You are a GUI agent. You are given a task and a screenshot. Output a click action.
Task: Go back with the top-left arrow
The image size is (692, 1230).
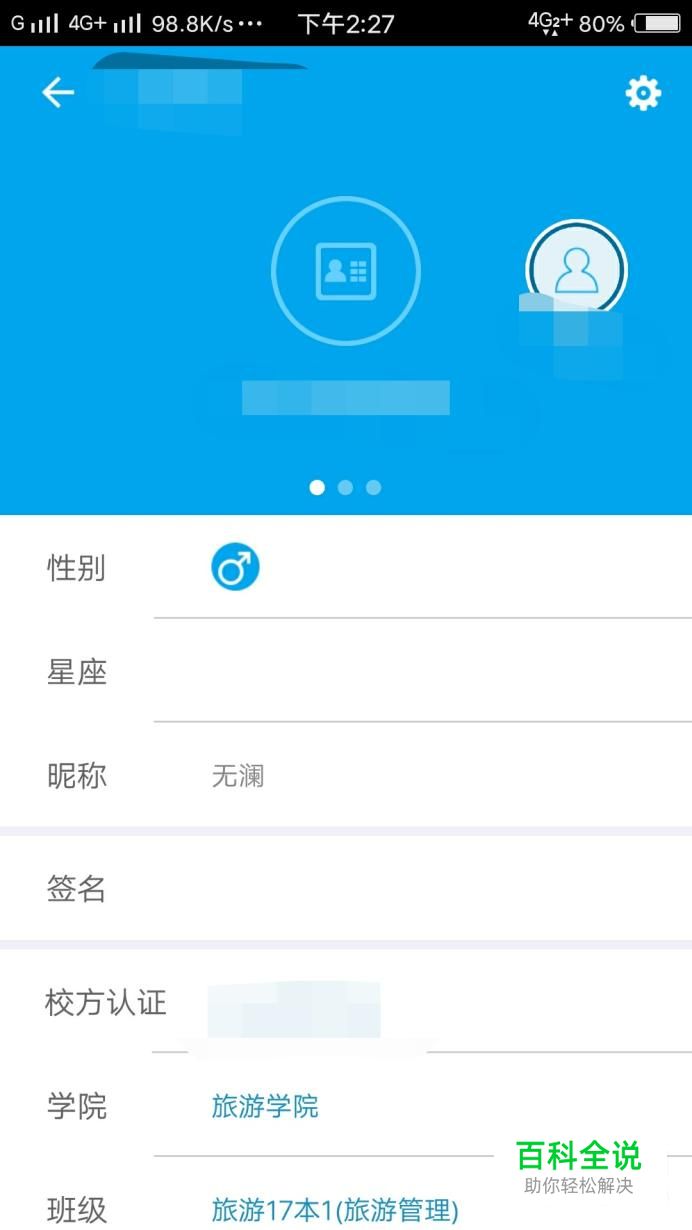click(58, 93)
